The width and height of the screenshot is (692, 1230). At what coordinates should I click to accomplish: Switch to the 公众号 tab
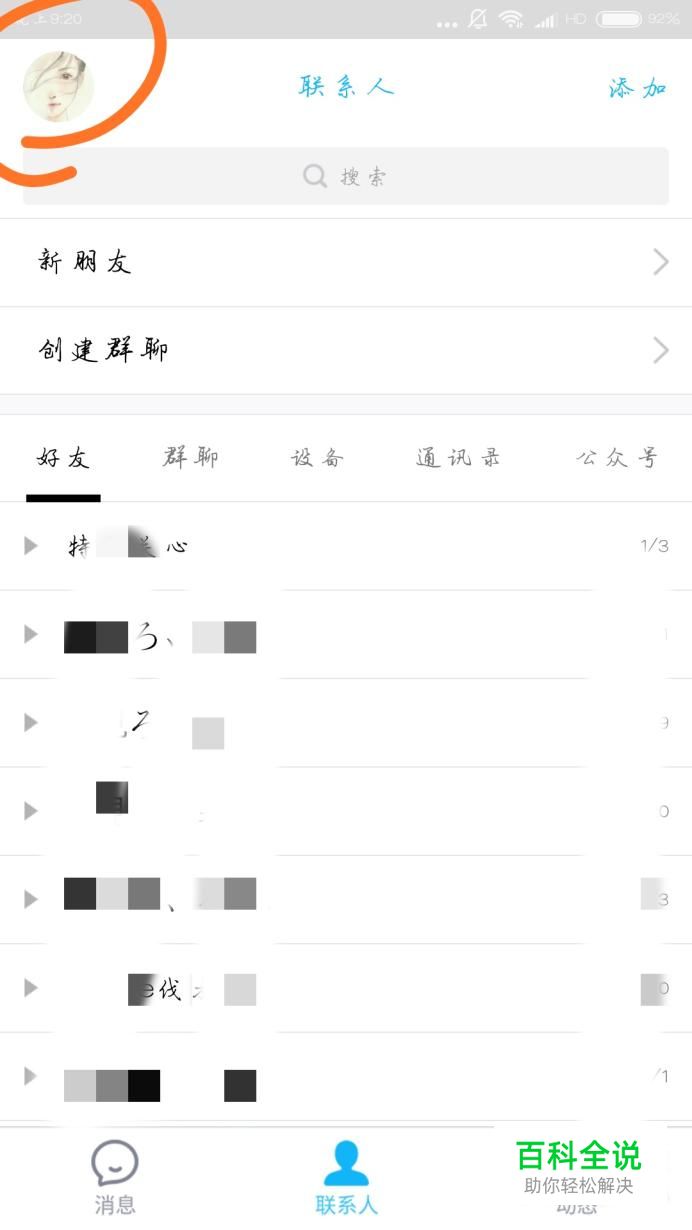[616, 459]
